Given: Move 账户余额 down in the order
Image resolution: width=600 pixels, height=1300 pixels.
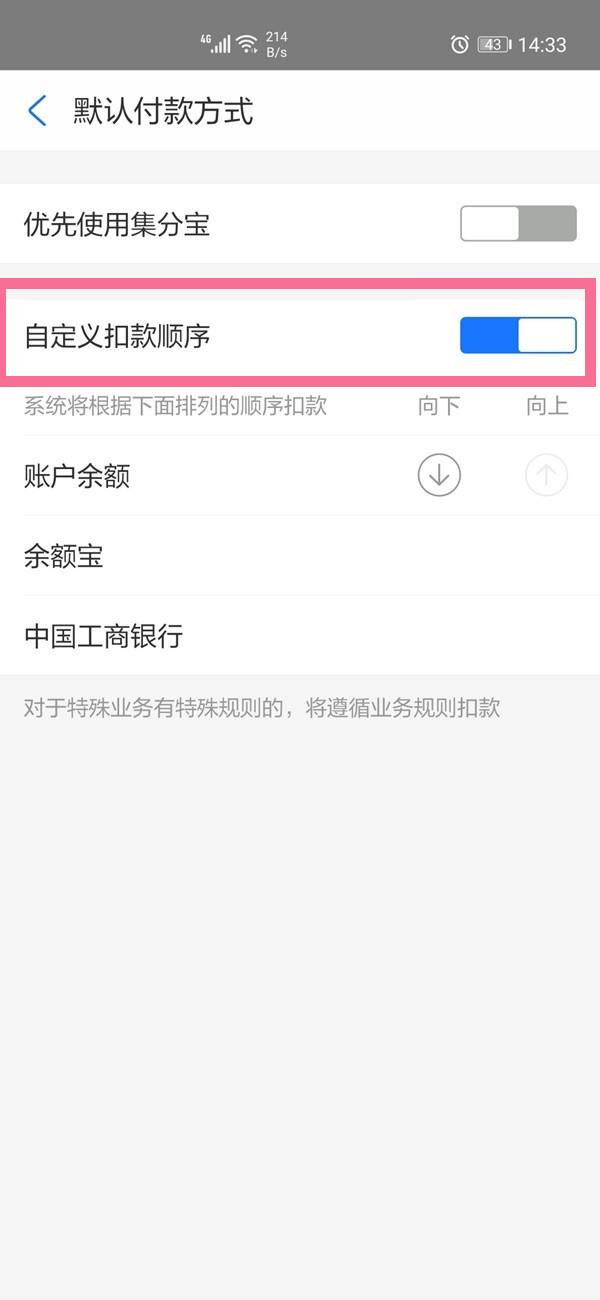Looking at the screenshot, I should [x=439, y=476].
